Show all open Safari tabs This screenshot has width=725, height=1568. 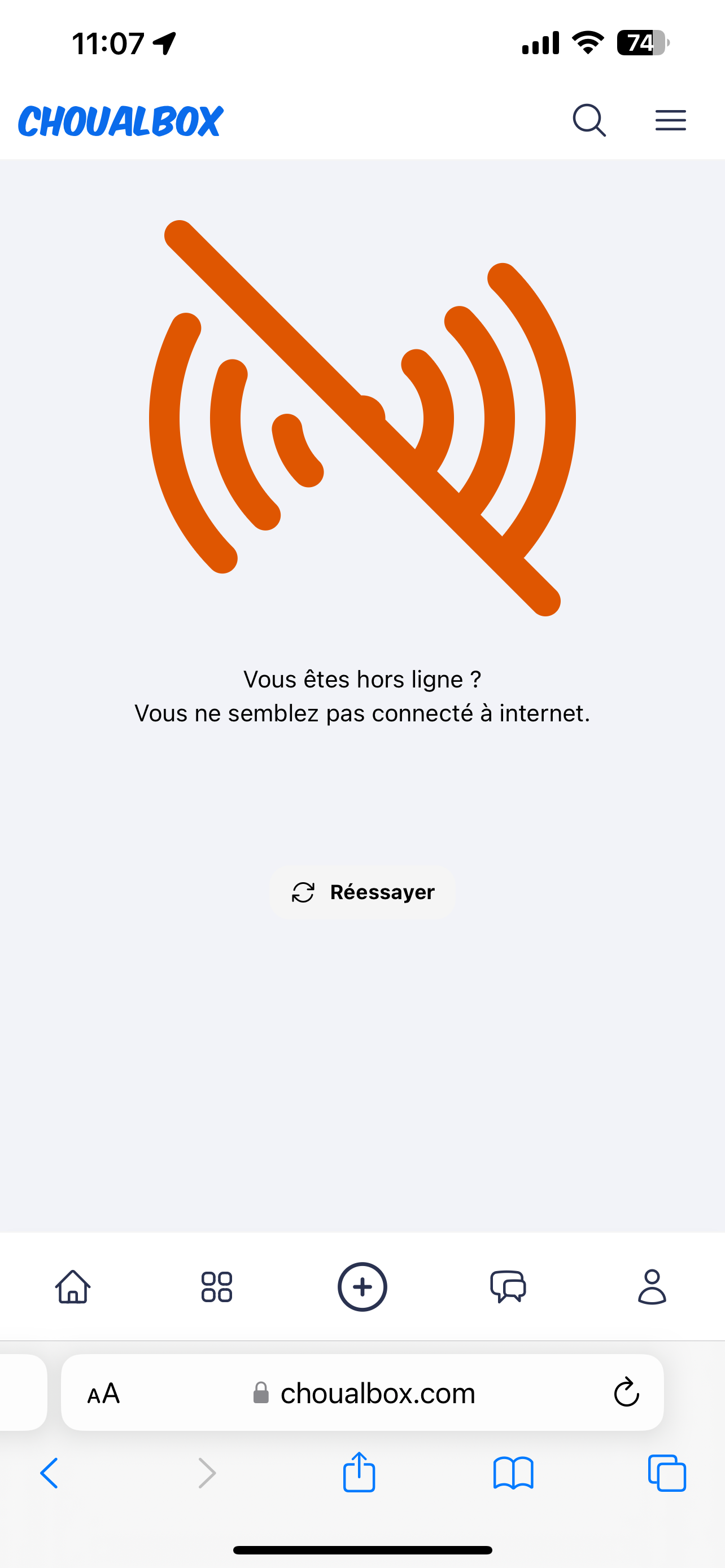coord(667,1474)
